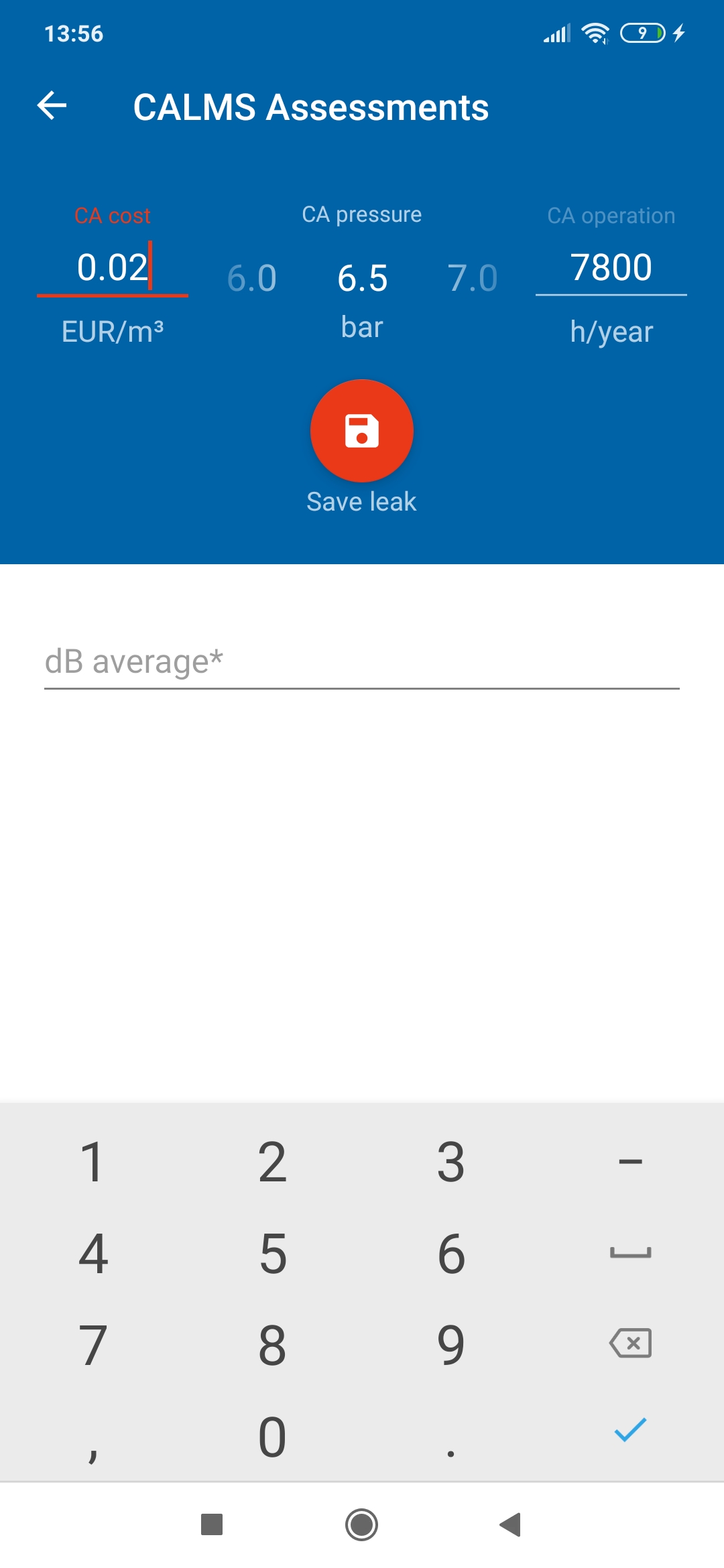
Task: Go back using the app bar arrow
Action: pos(52,106)
